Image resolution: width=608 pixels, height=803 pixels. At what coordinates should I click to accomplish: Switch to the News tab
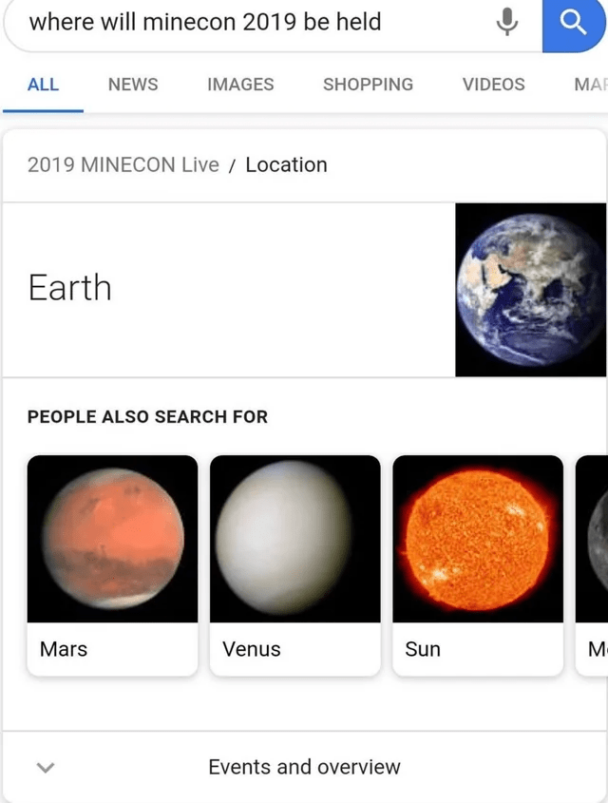(133, 84)
